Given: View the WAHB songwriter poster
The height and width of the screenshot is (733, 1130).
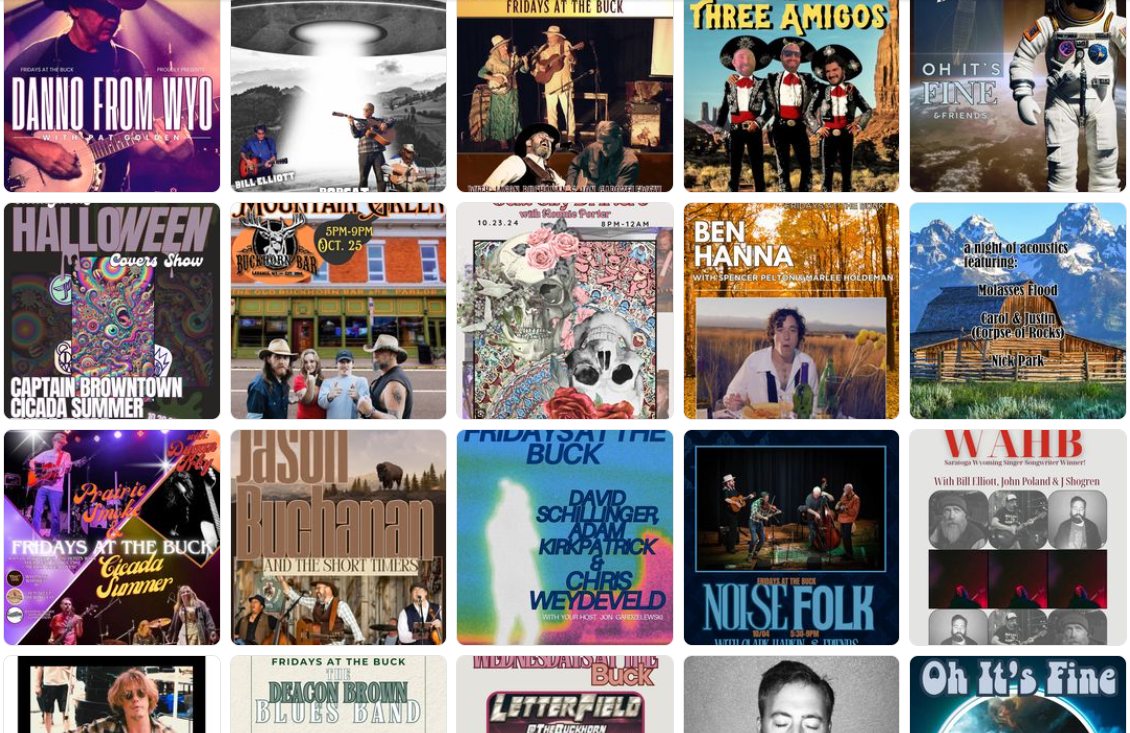Looking at the screenshot, I should (1017, 537).
